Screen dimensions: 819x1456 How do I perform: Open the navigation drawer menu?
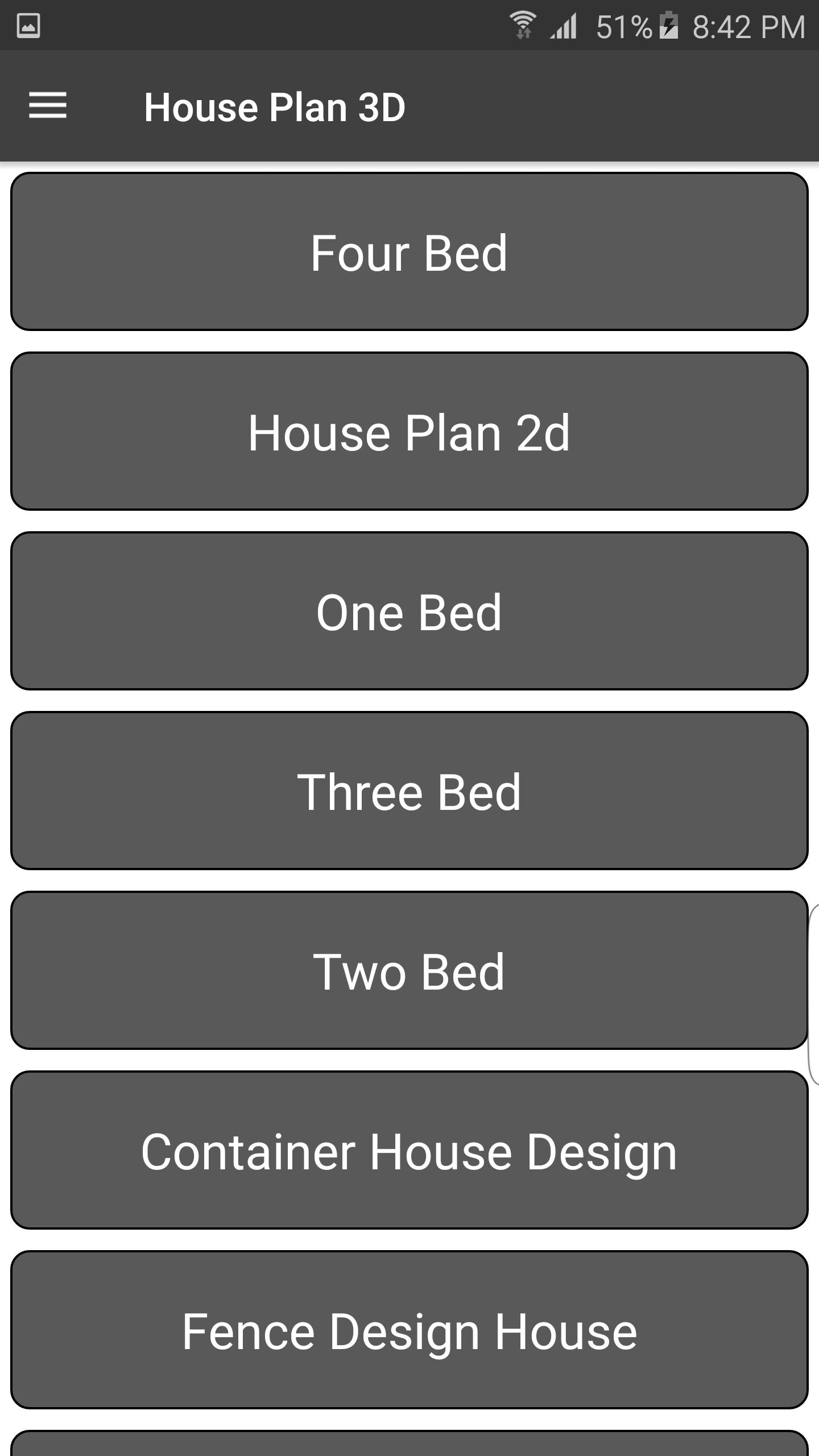[x=48, y=106]
